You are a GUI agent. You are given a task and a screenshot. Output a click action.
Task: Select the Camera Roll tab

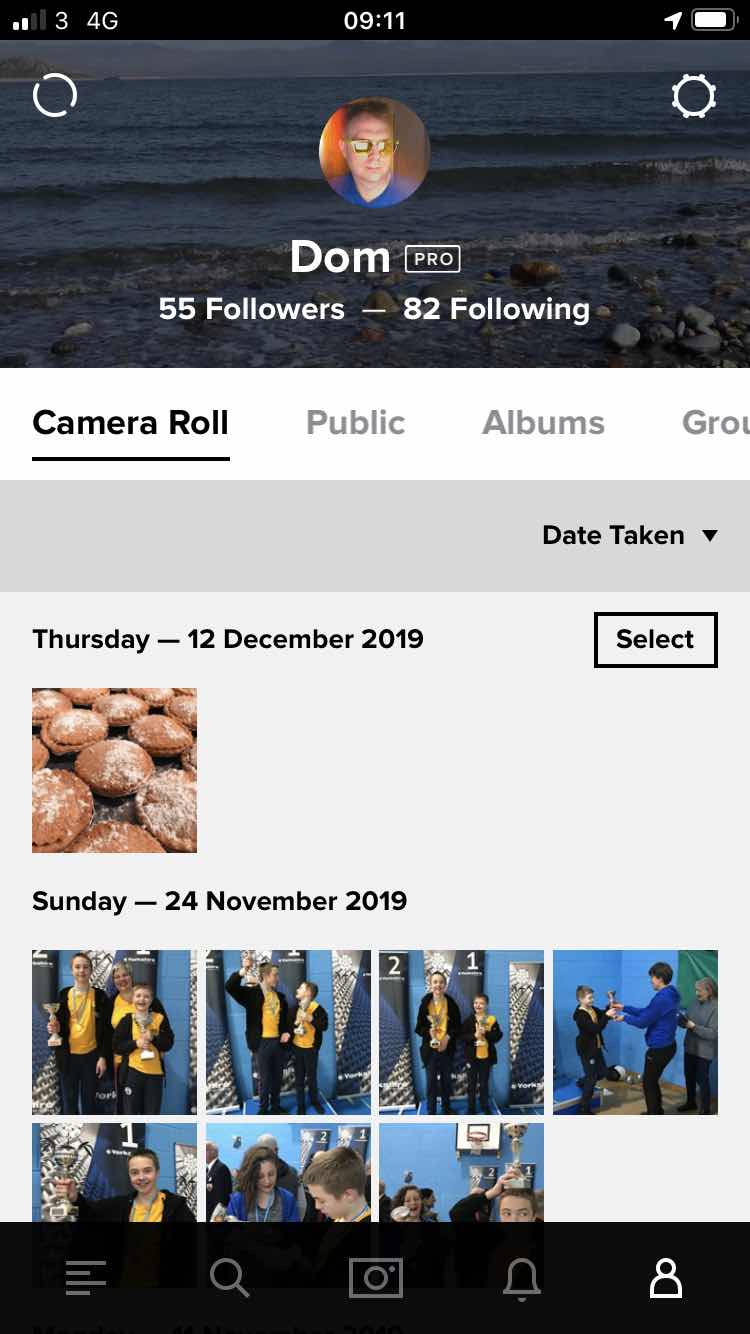130,423
